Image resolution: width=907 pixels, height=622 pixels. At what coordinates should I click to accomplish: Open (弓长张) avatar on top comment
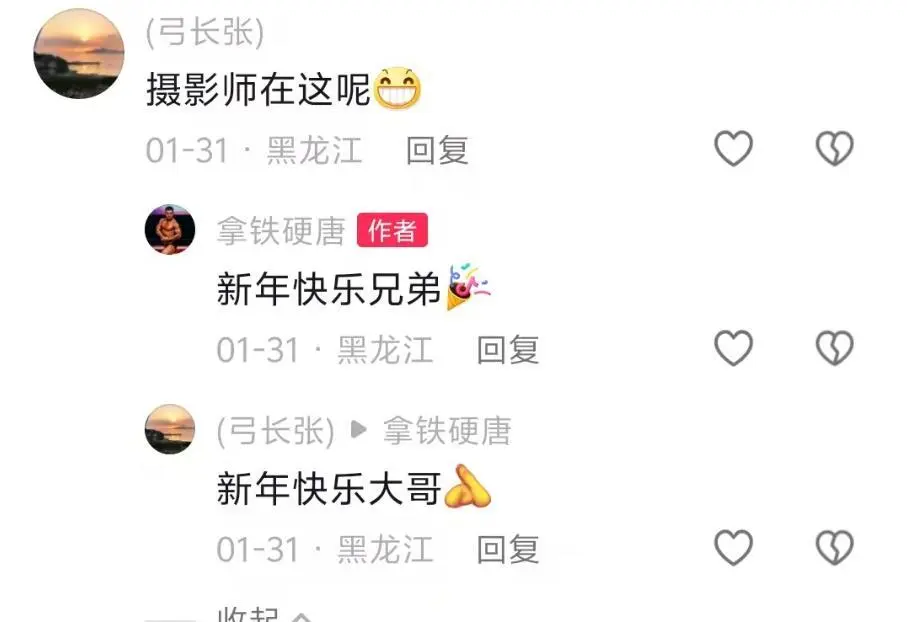79,53
